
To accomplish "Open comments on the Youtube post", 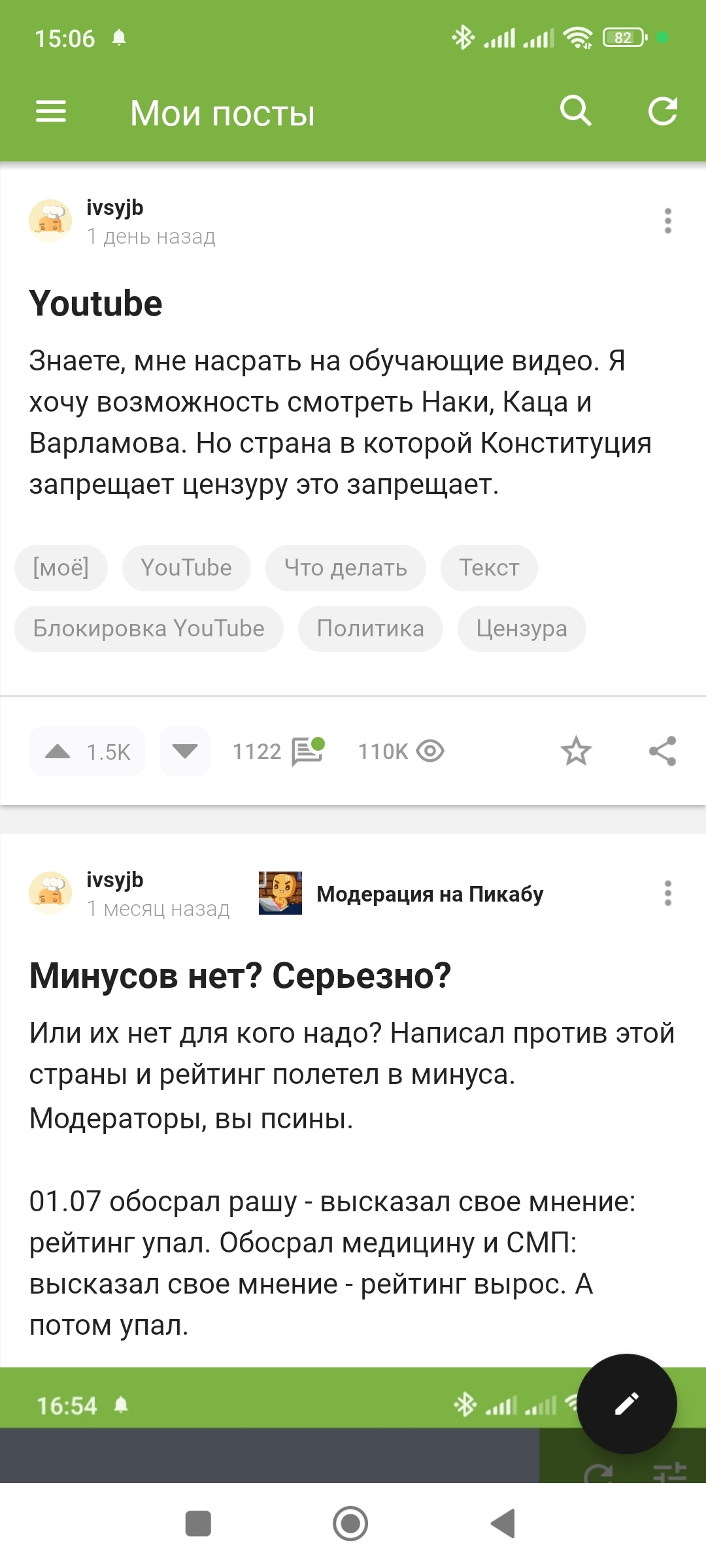I will (x=278, y=751).
